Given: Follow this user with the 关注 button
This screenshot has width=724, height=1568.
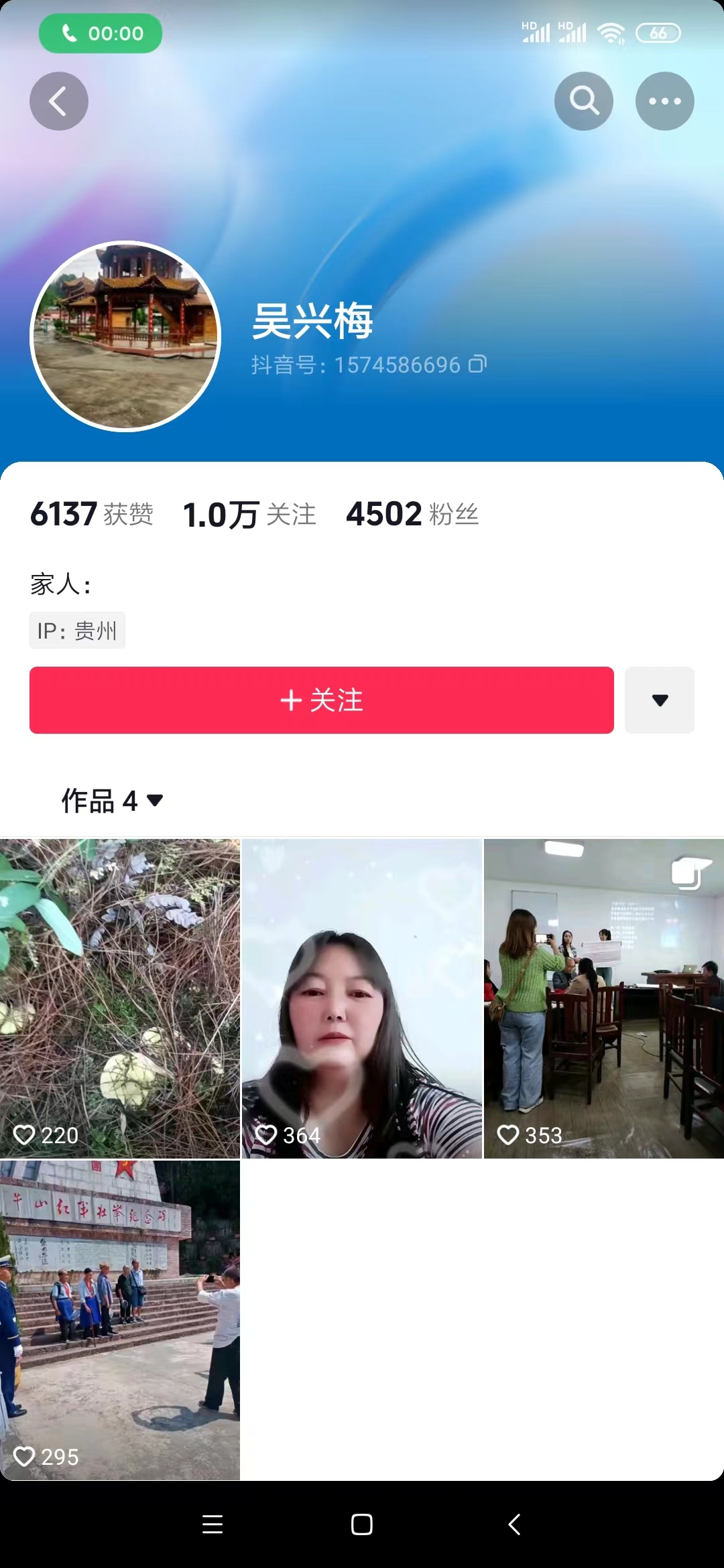Looking at the screenshot, I should click(x=322, y=700).
